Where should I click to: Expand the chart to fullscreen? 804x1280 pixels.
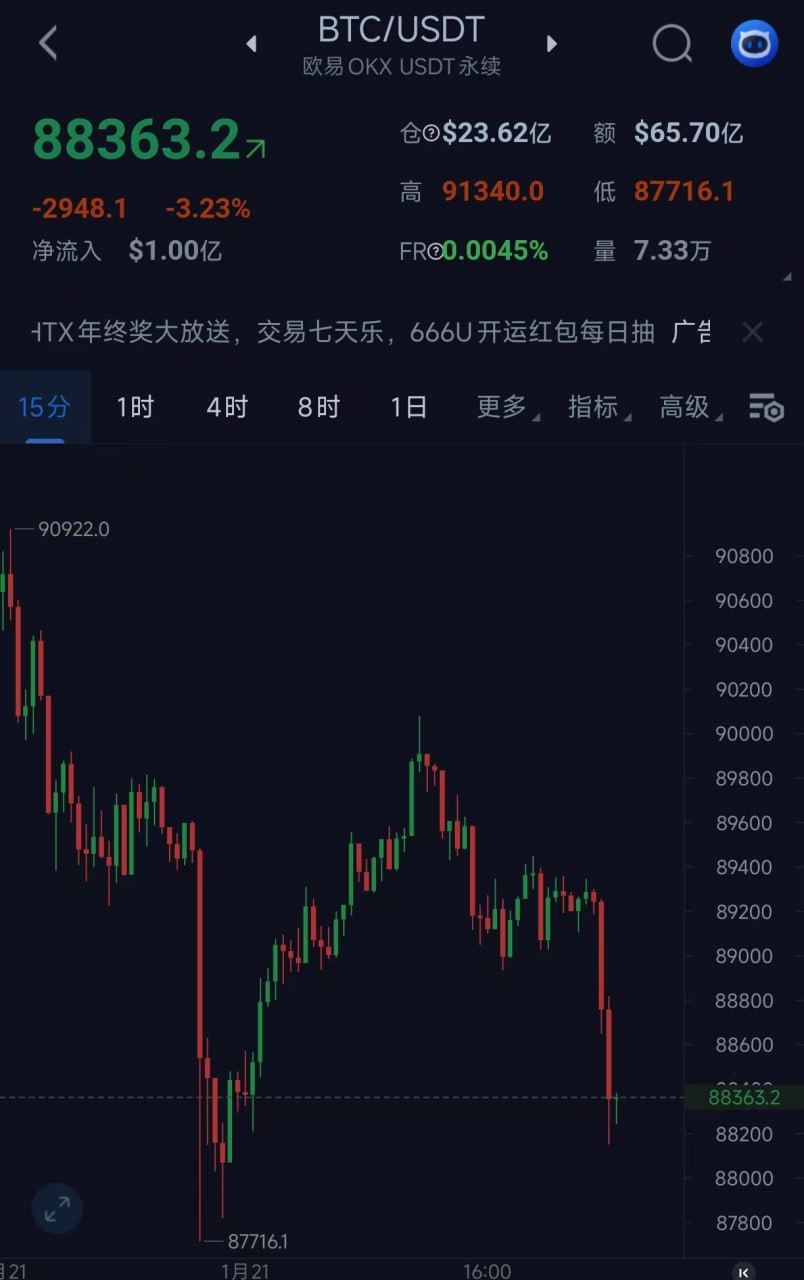point(57,1208)
